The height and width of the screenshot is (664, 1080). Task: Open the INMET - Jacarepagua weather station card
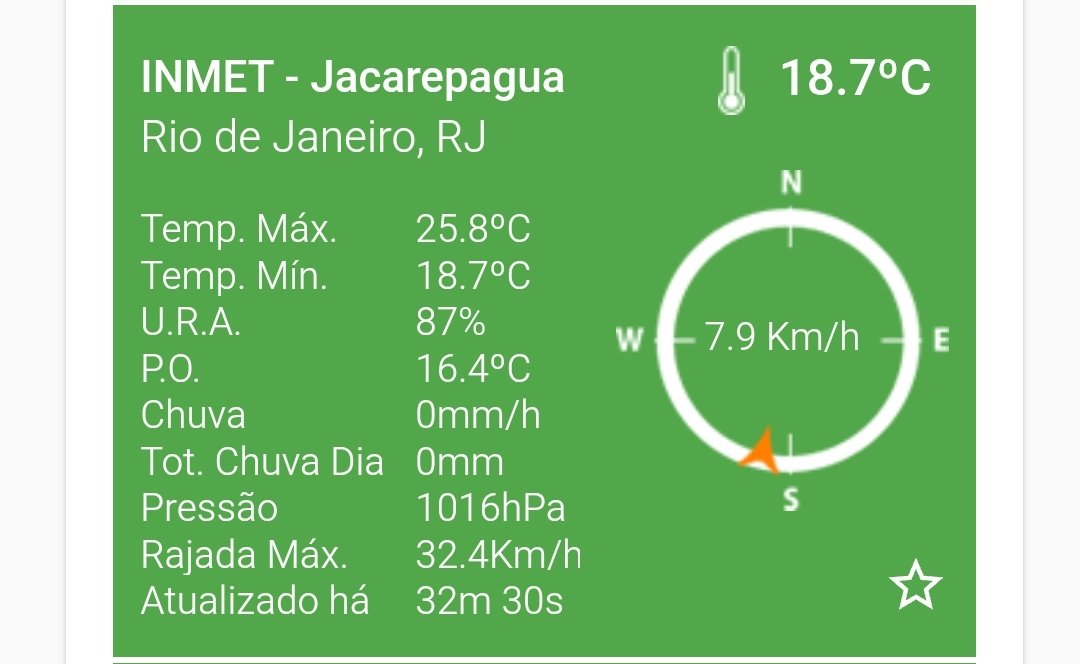pyautogui.click(x=353, y=78)
